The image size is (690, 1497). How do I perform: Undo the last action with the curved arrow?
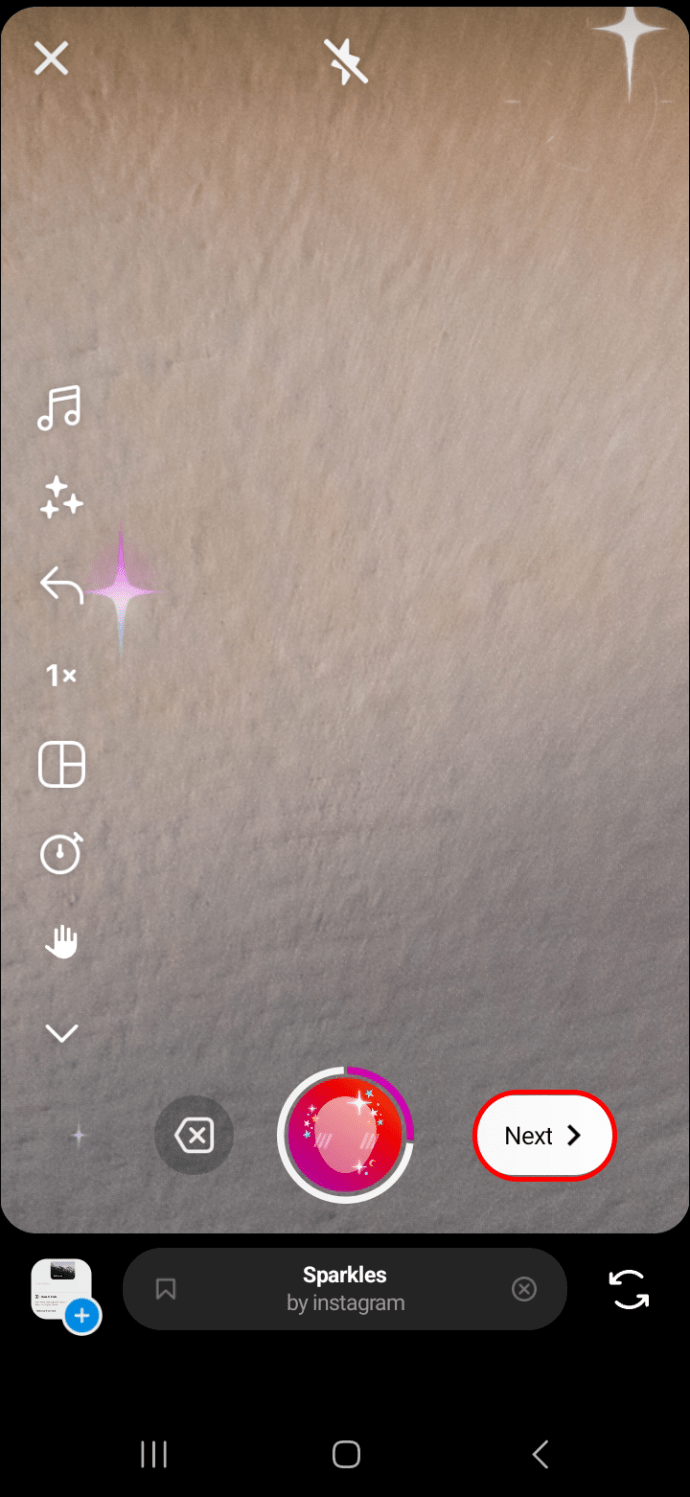[60, 586]
